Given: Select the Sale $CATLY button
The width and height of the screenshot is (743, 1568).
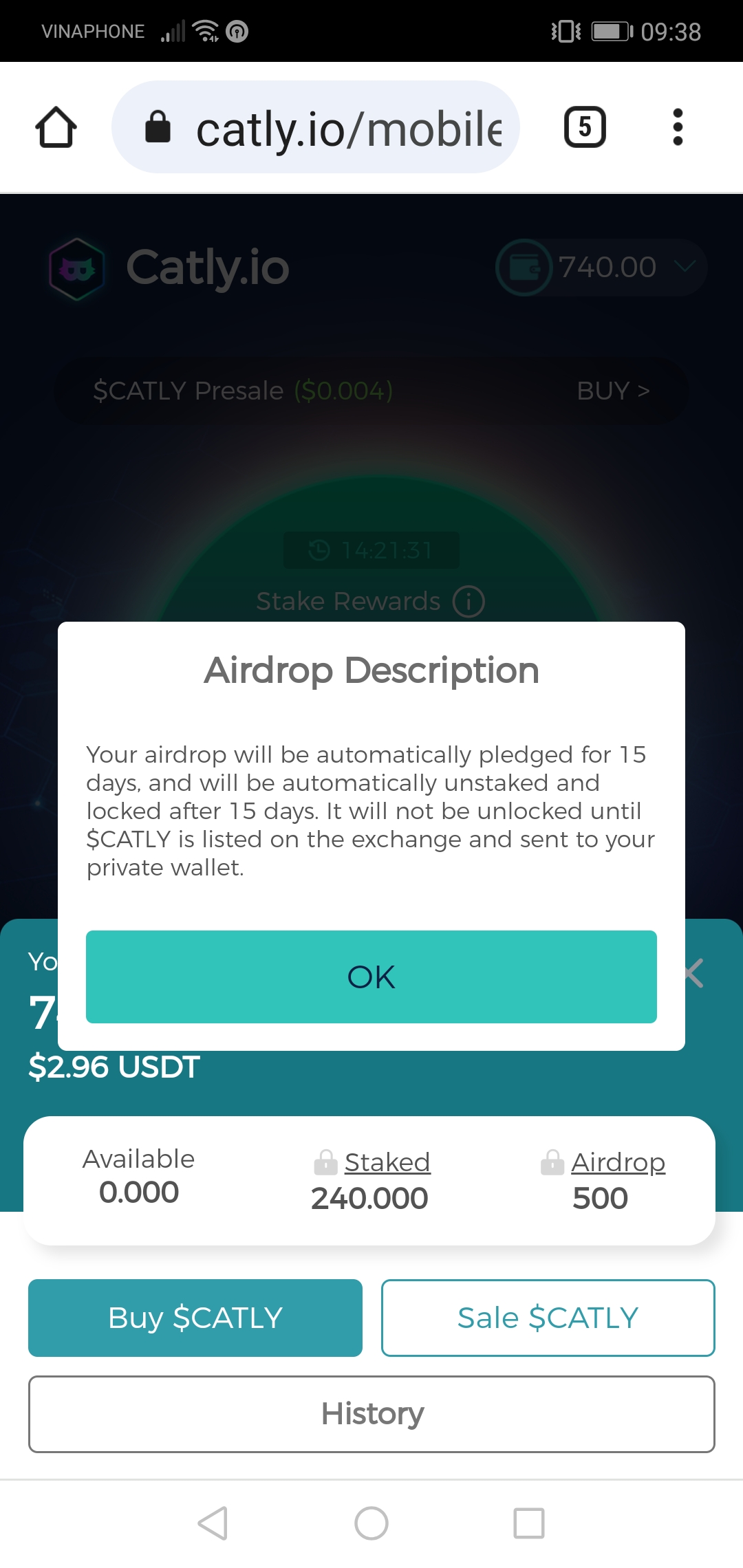Looking at the screenshot, I should (x=548, y=1318).
